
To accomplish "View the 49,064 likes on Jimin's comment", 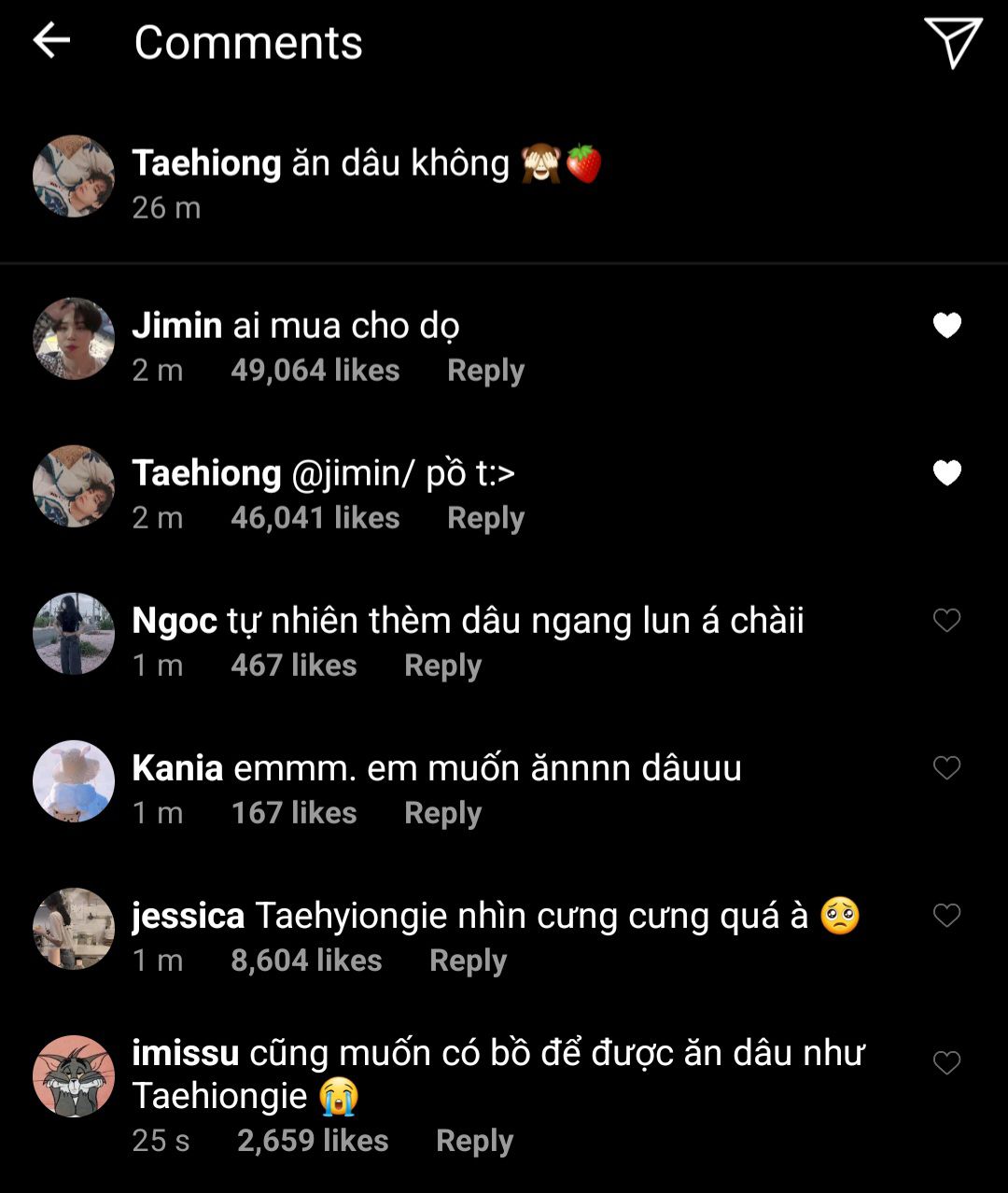I will click(315, 371).
